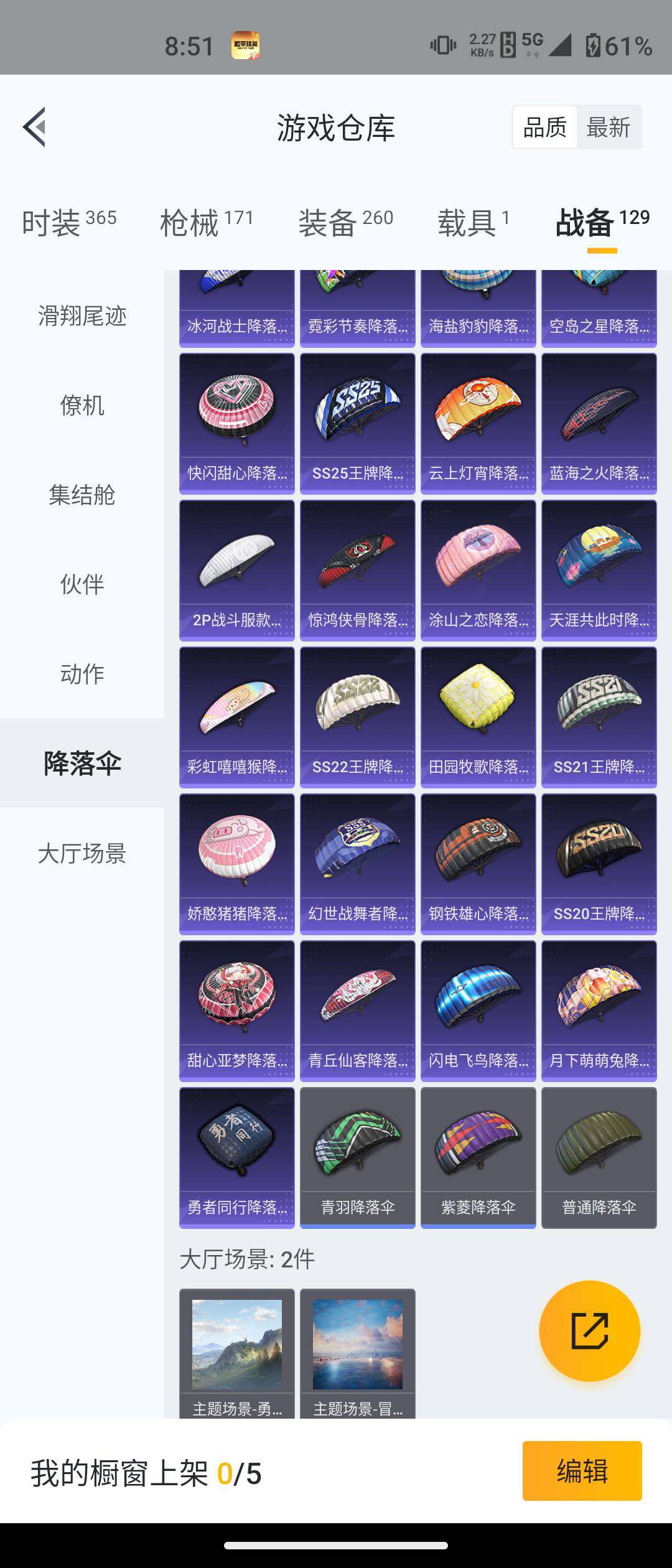
Task: Open the orange share floating button
Action: [x=589, y=1331]
